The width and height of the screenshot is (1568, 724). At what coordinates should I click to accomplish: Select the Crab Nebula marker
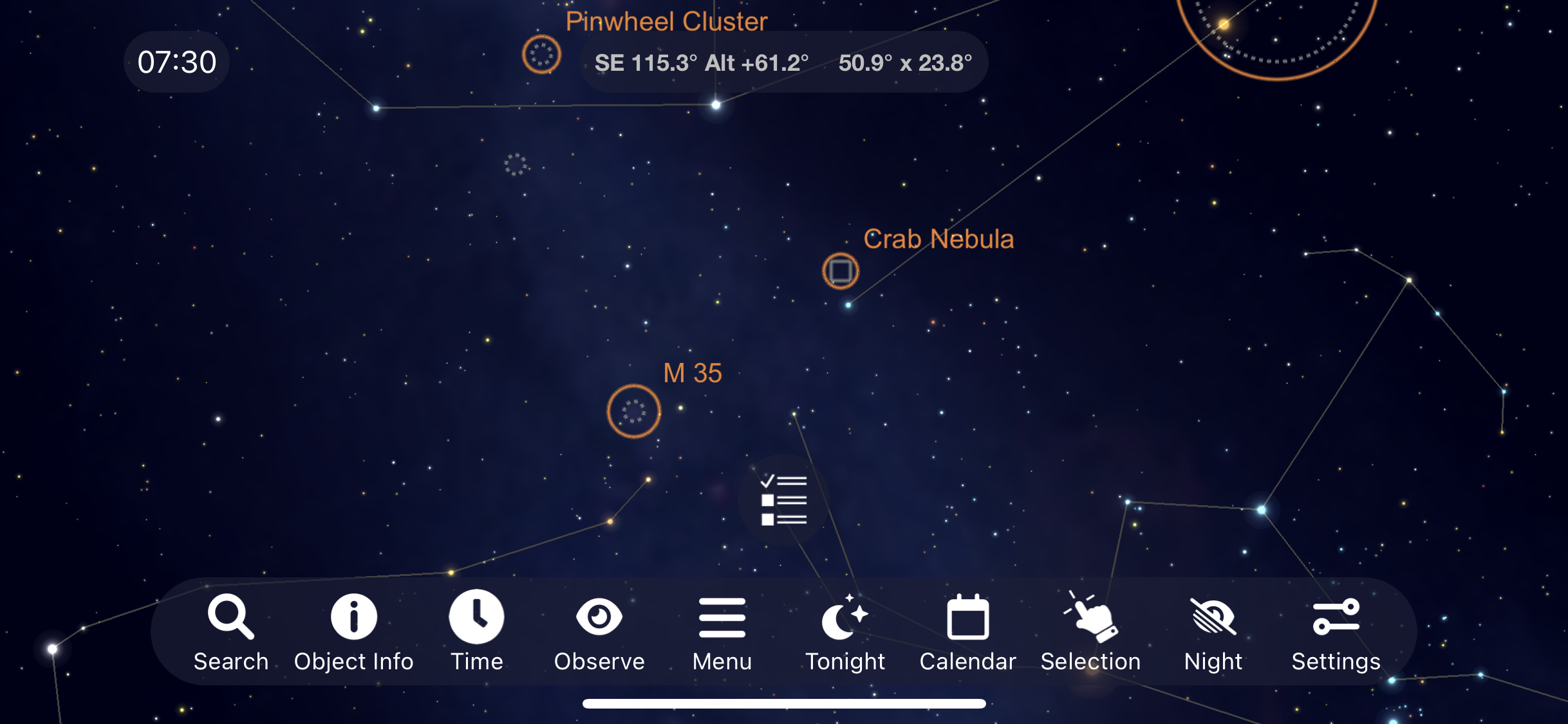tap(841, 271)
